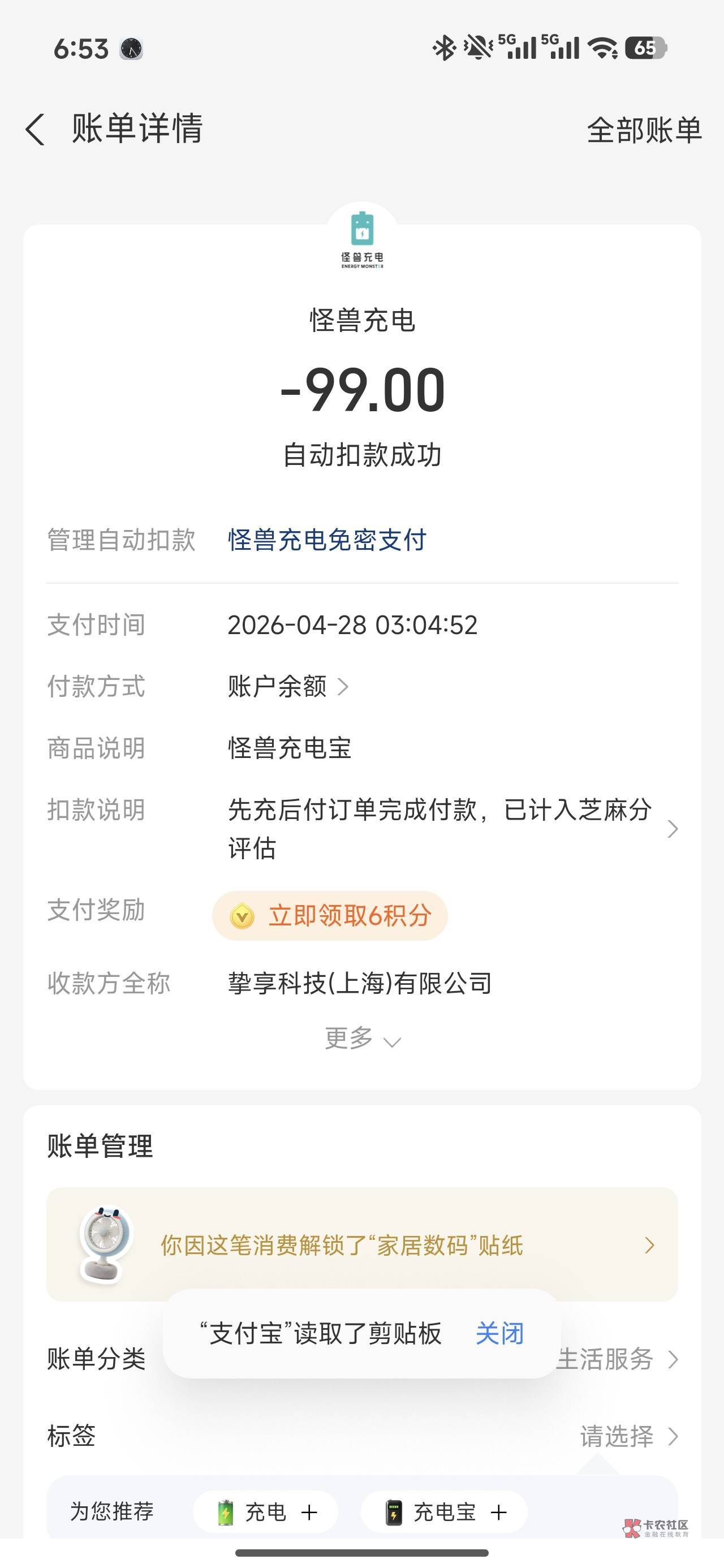
Task: Open the 怪兽充电免密支付 link
Action: point(327,540)
